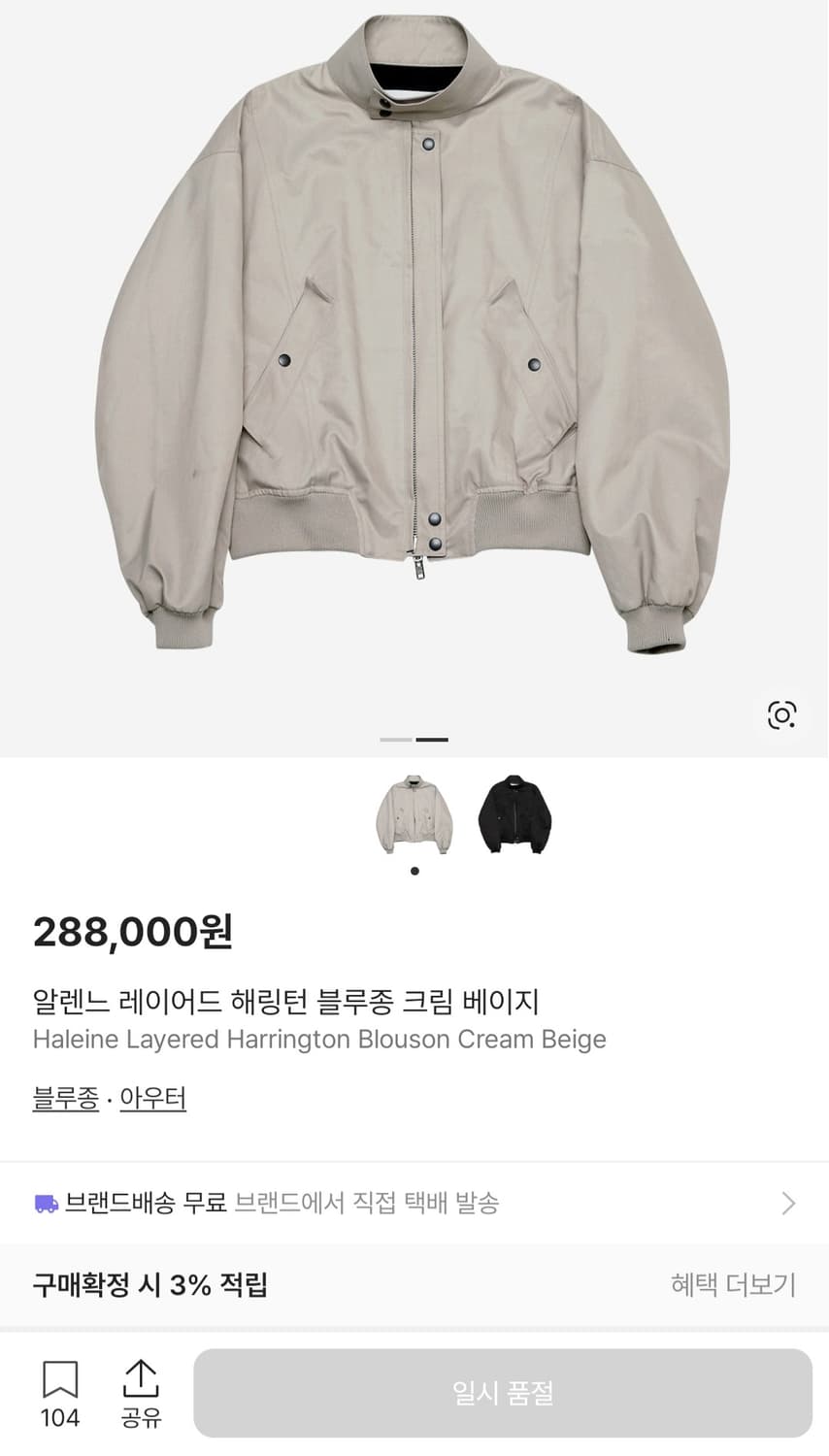The image size is (829, 1456).
Task: Expand the 브랜드배송 shipping details chevron
Action: point(788,1203)
